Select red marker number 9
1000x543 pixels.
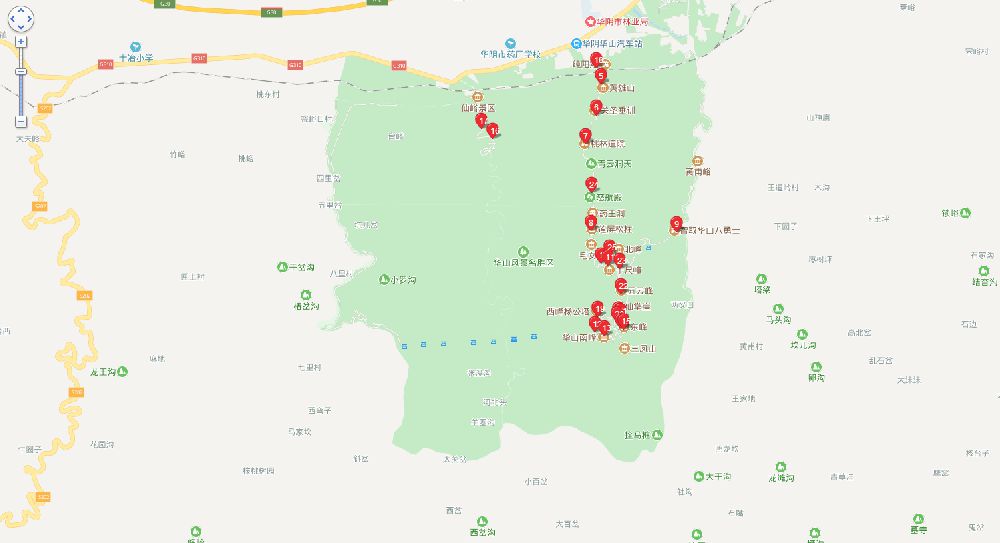[x=677, y=223]
